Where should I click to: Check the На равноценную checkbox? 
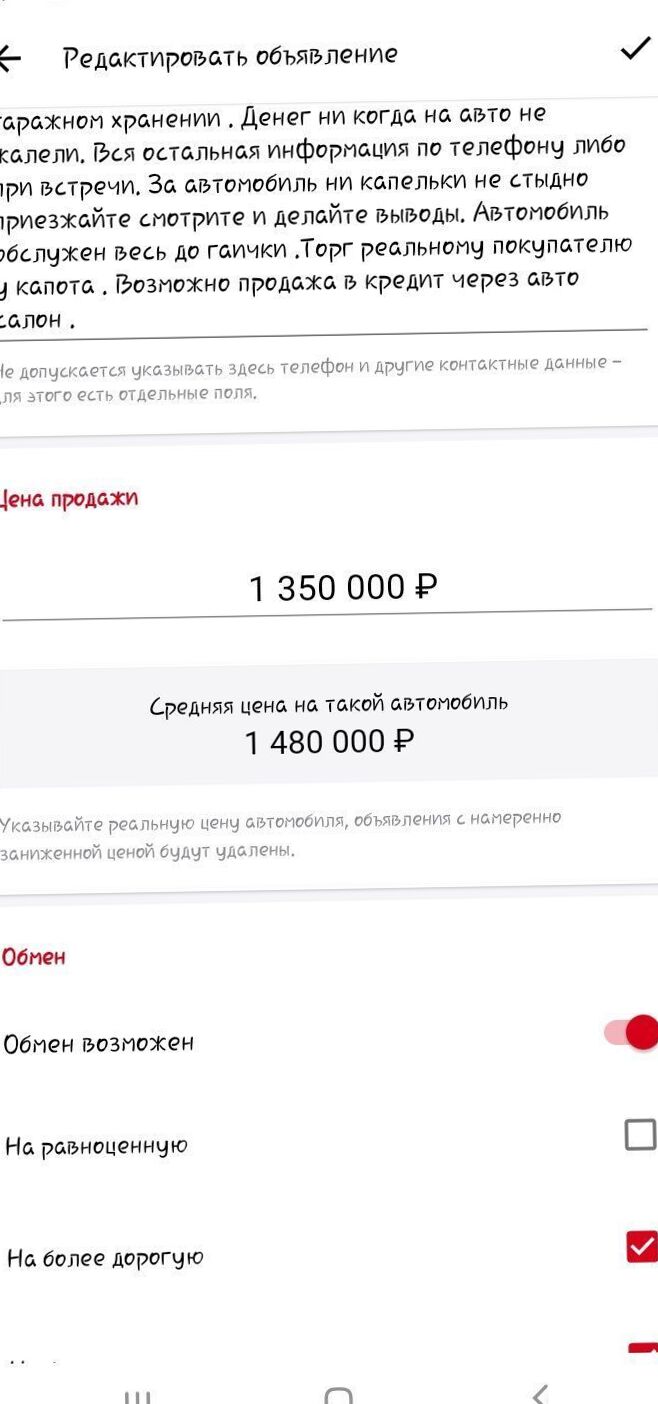pyautogui.click(x=640, y=1134)
